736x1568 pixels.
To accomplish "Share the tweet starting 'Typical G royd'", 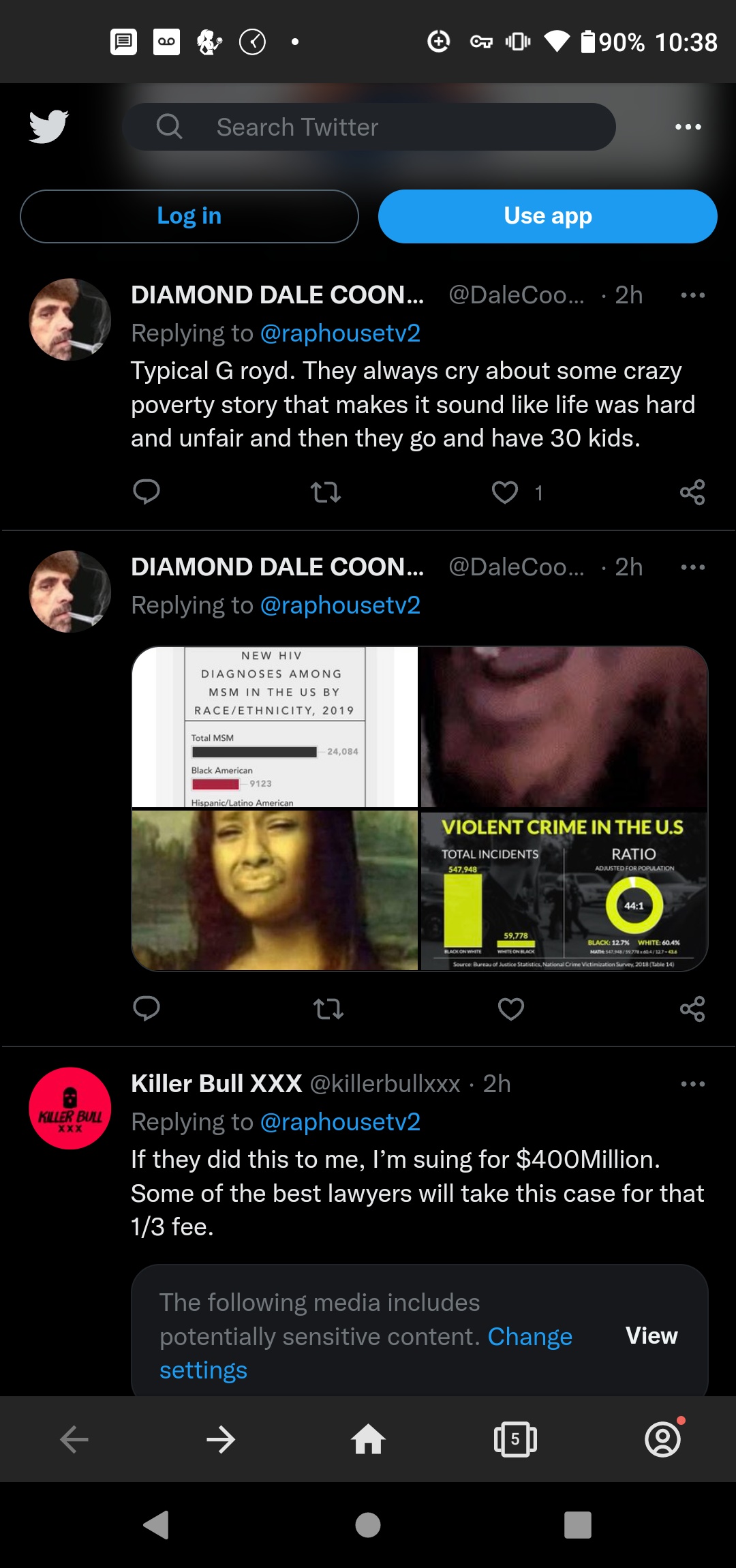I will pyautogui.click(x=692, y=492).
